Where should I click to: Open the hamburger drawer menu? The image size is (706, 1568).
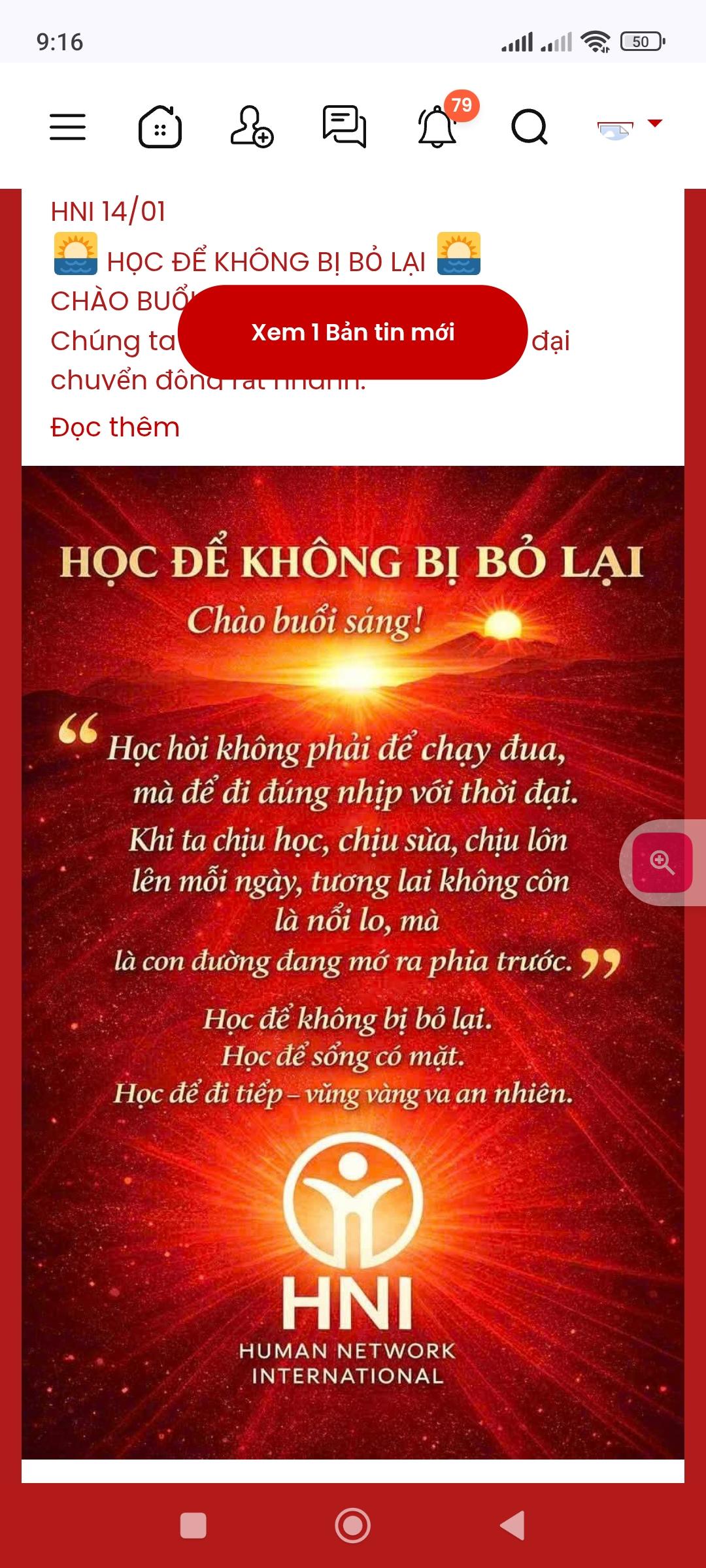coord(68,127)
